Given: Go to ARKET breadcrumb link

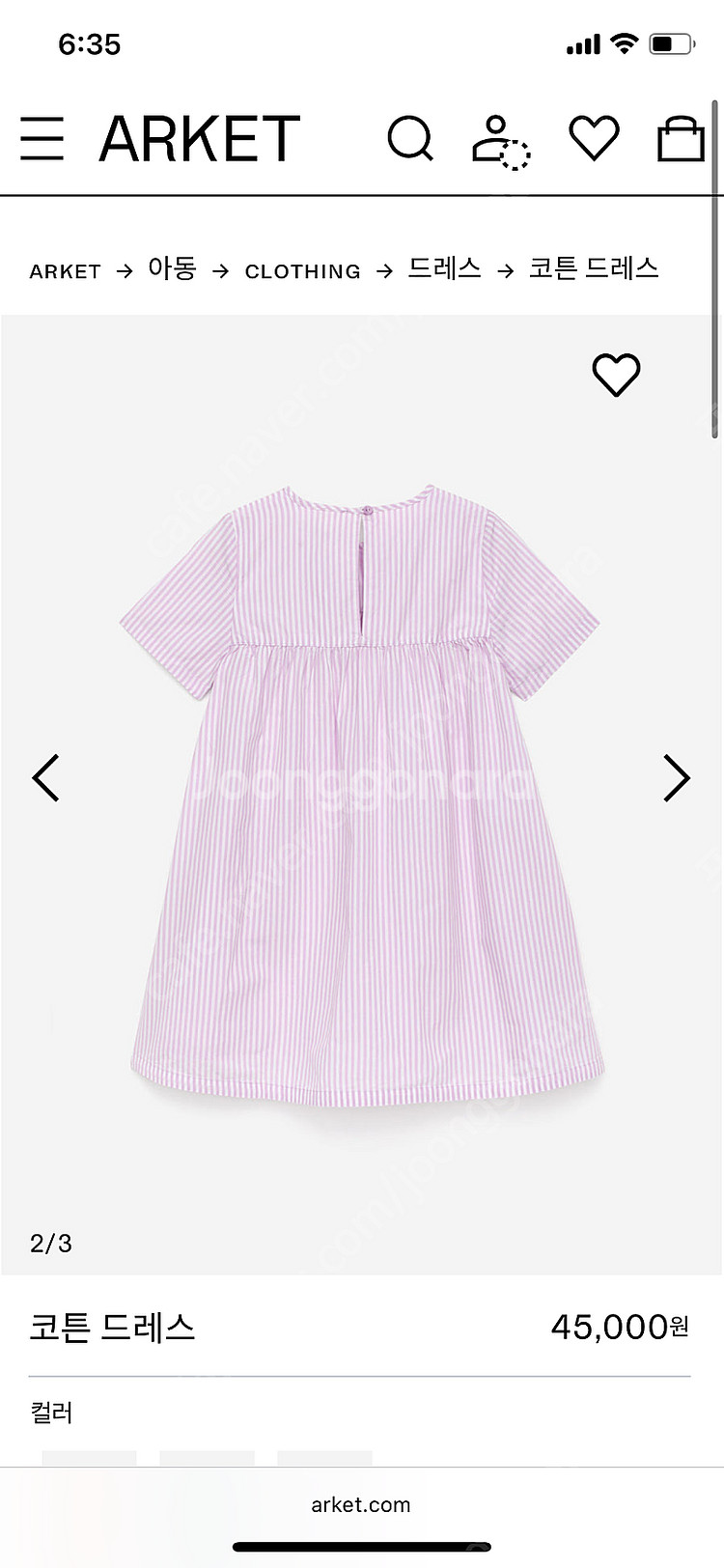Looking at the screenshot, I should (65, 271).
